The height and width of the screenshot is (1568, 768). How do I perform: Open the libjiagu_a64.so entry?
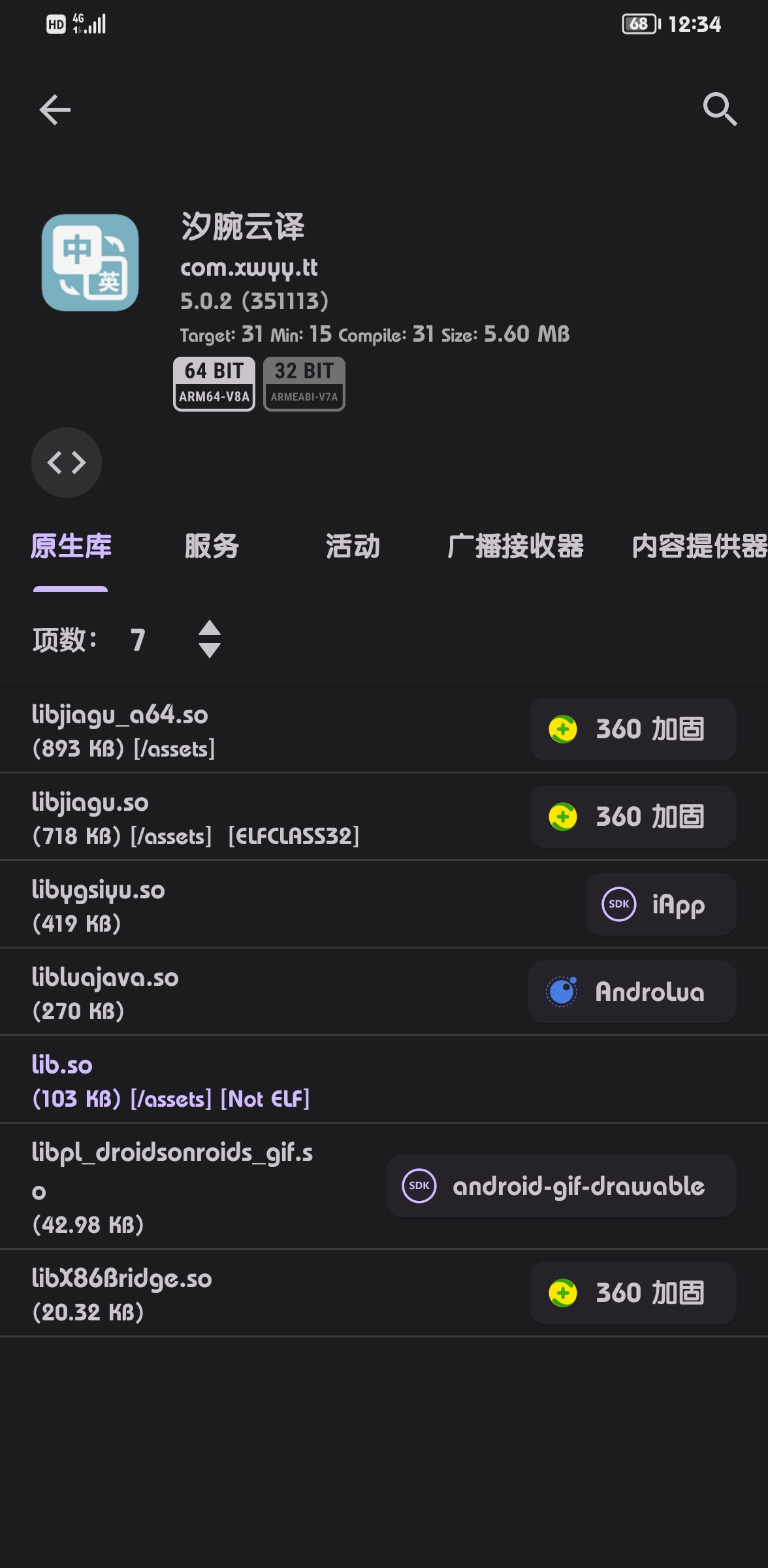[x=196, y=730]
